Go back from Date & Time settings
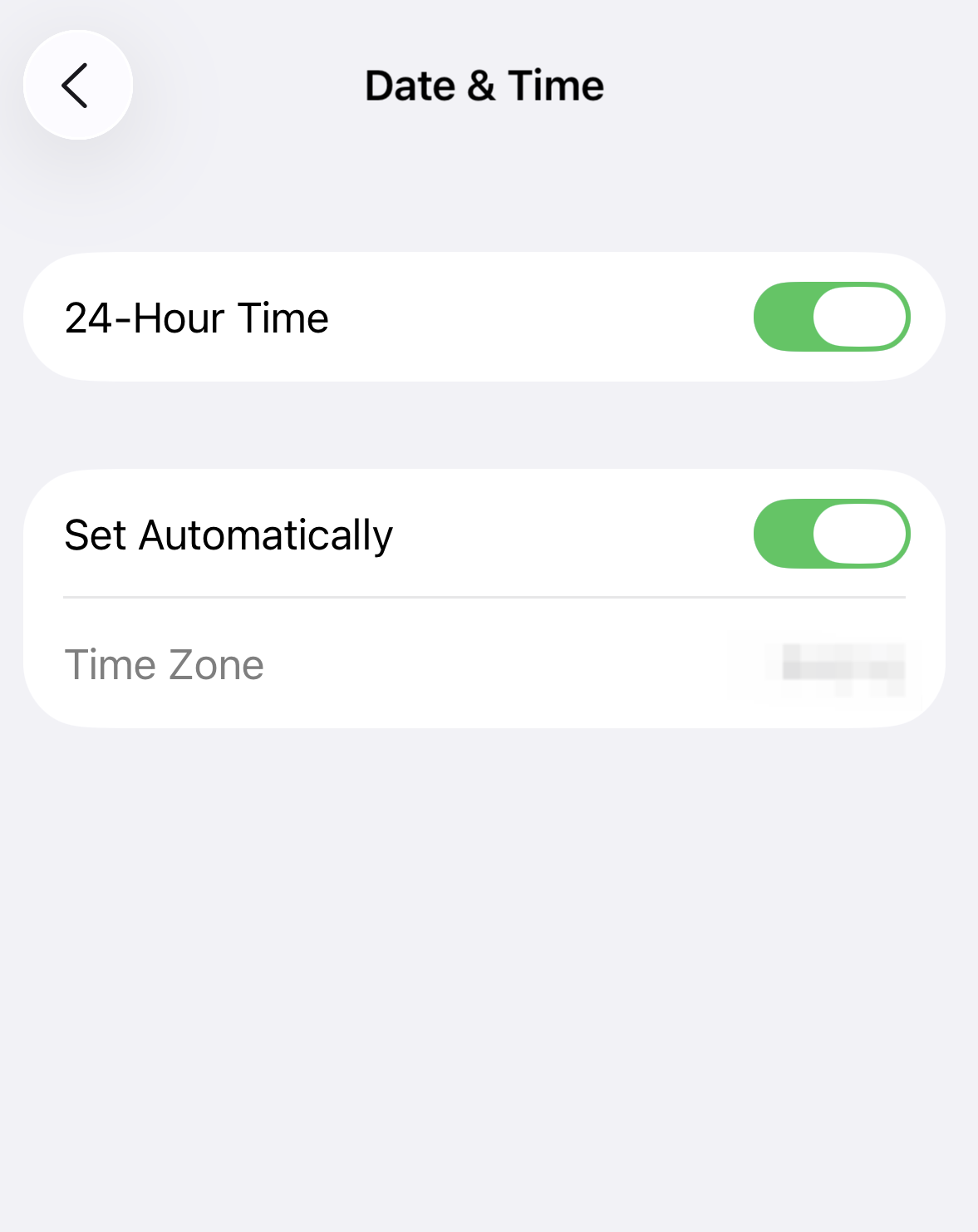Screen dimensions: 978x1232 [77, 86]
